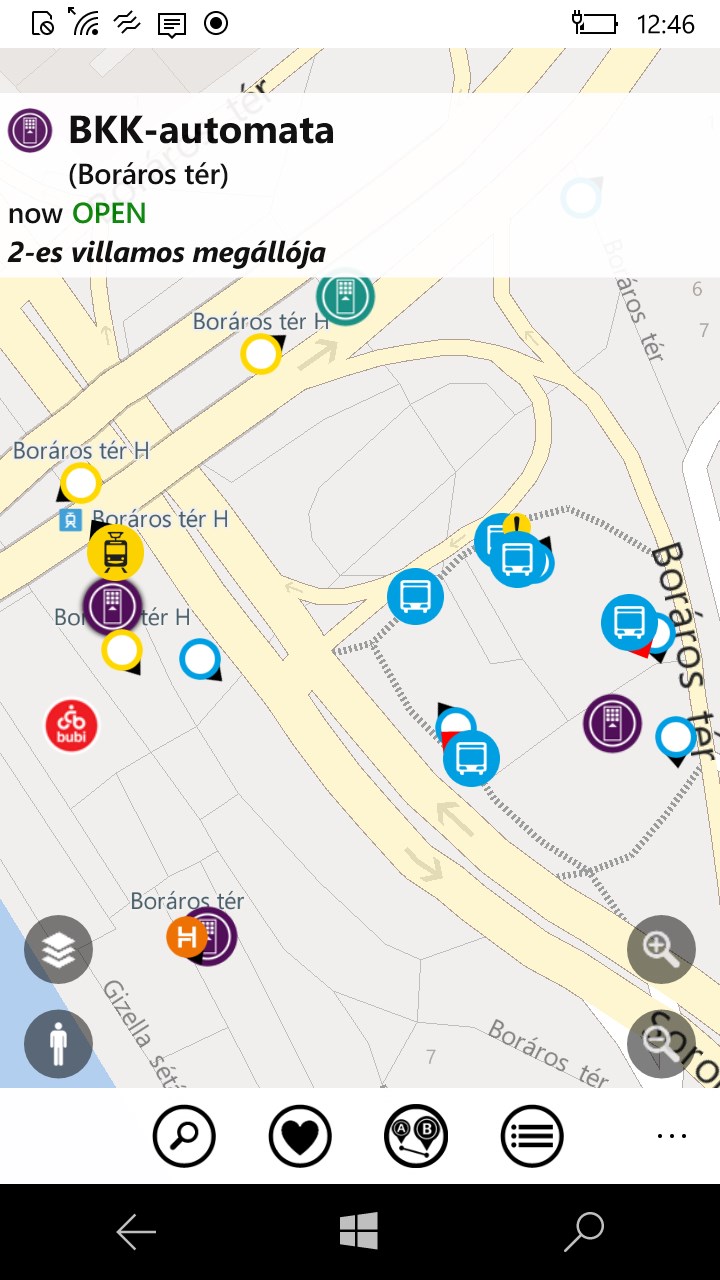This screenshot has height=1280, width=720.
Task: Select the yellow tram stop marker
Action: point(115,552)
